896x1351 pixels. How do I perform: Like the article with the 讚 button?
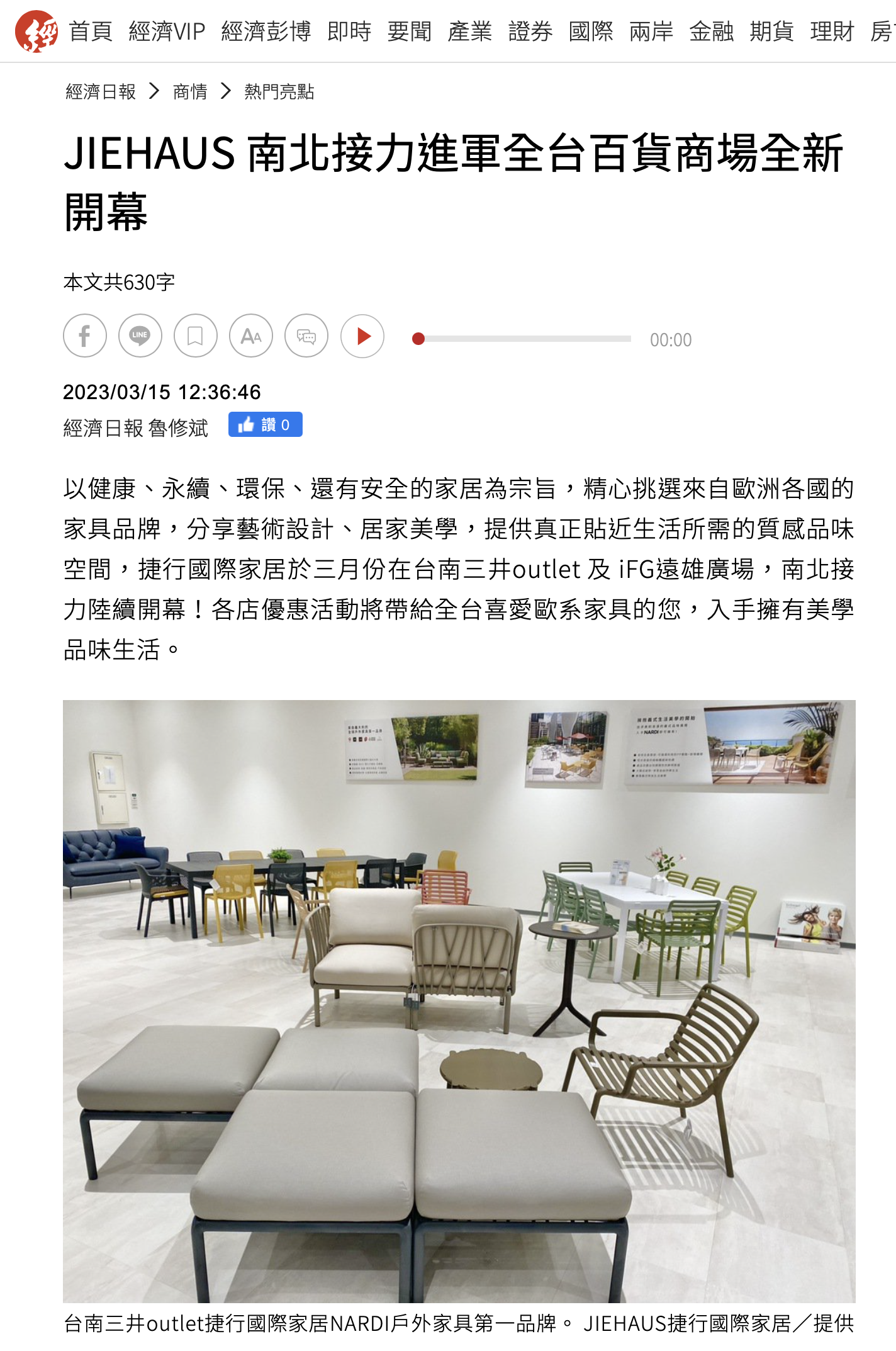coord(265,425)
